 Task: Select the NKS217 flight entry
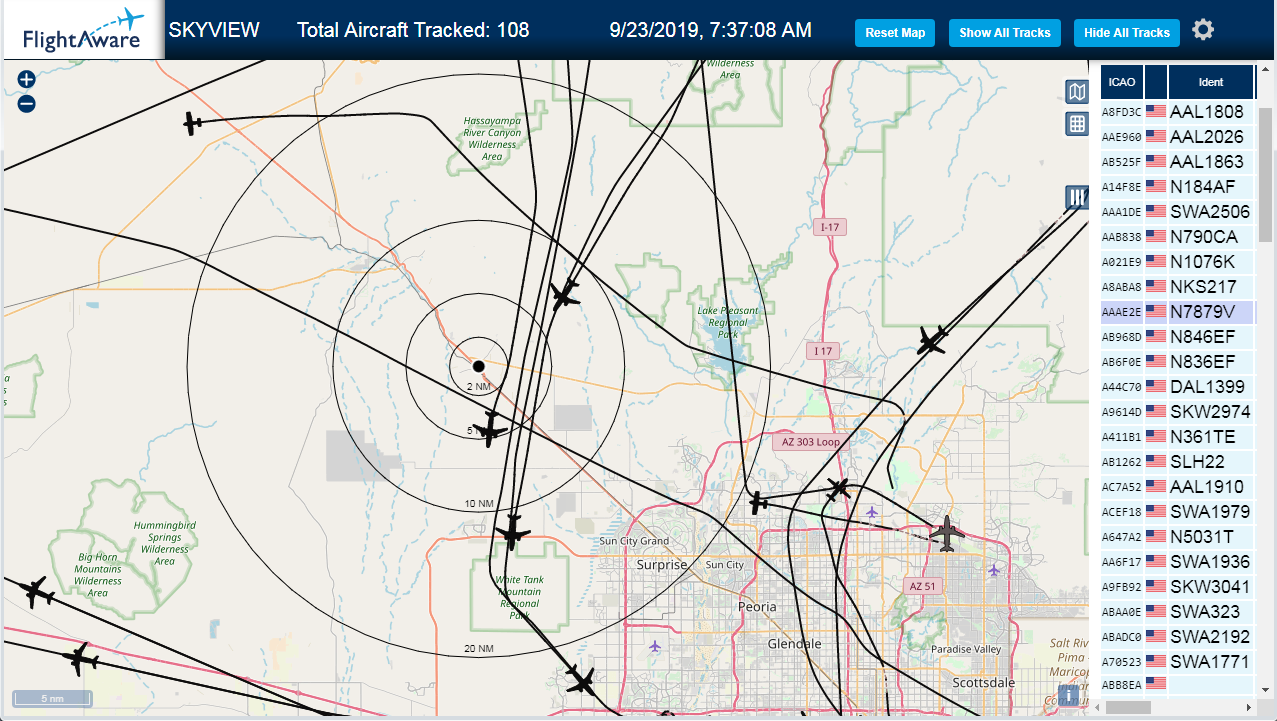(1178, 287)
